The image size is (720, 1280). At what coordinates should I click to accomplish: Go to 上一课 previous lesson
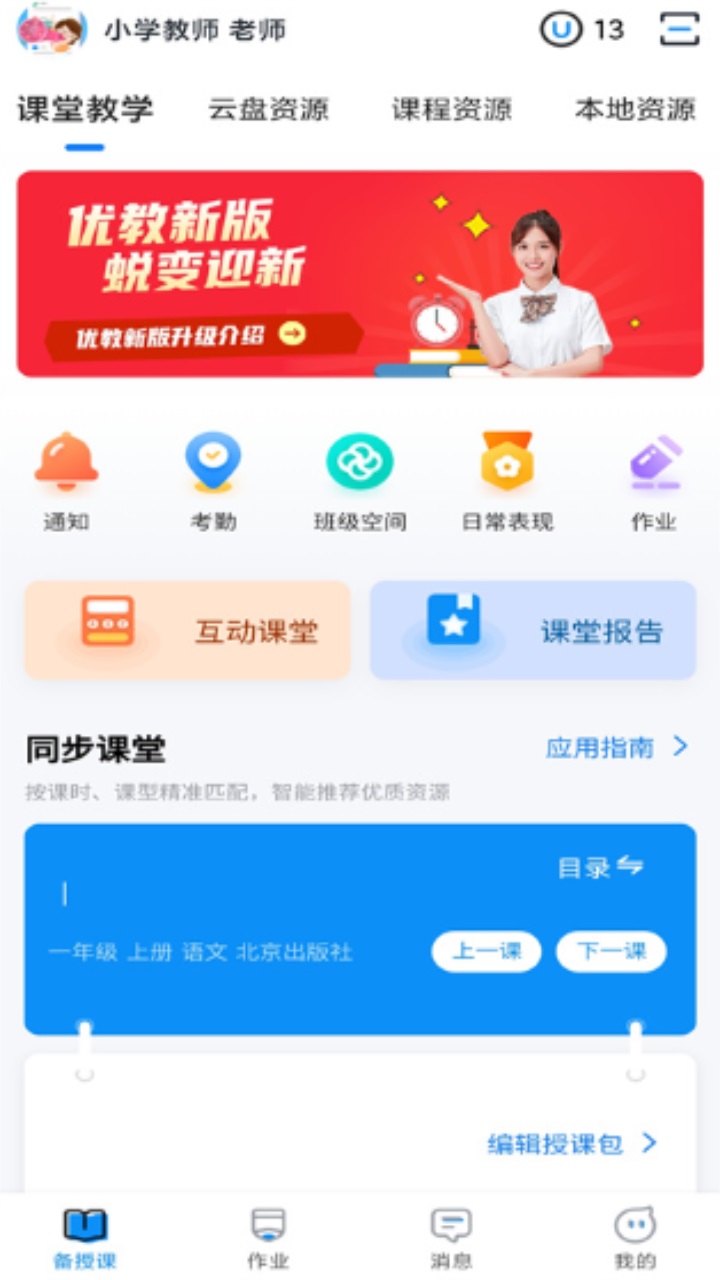[486, 951]
